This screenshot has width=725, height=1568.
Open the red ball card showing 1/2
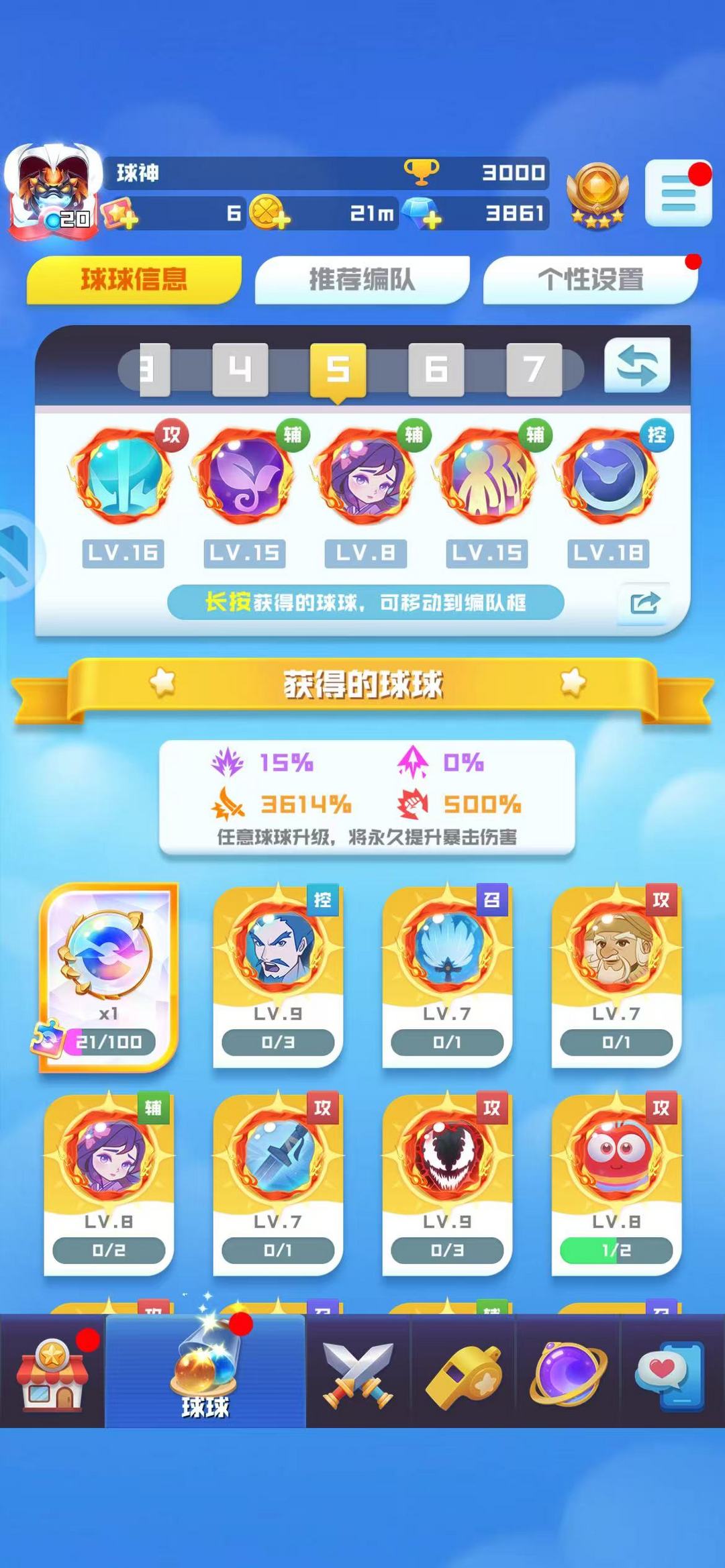click(616, 1184)
